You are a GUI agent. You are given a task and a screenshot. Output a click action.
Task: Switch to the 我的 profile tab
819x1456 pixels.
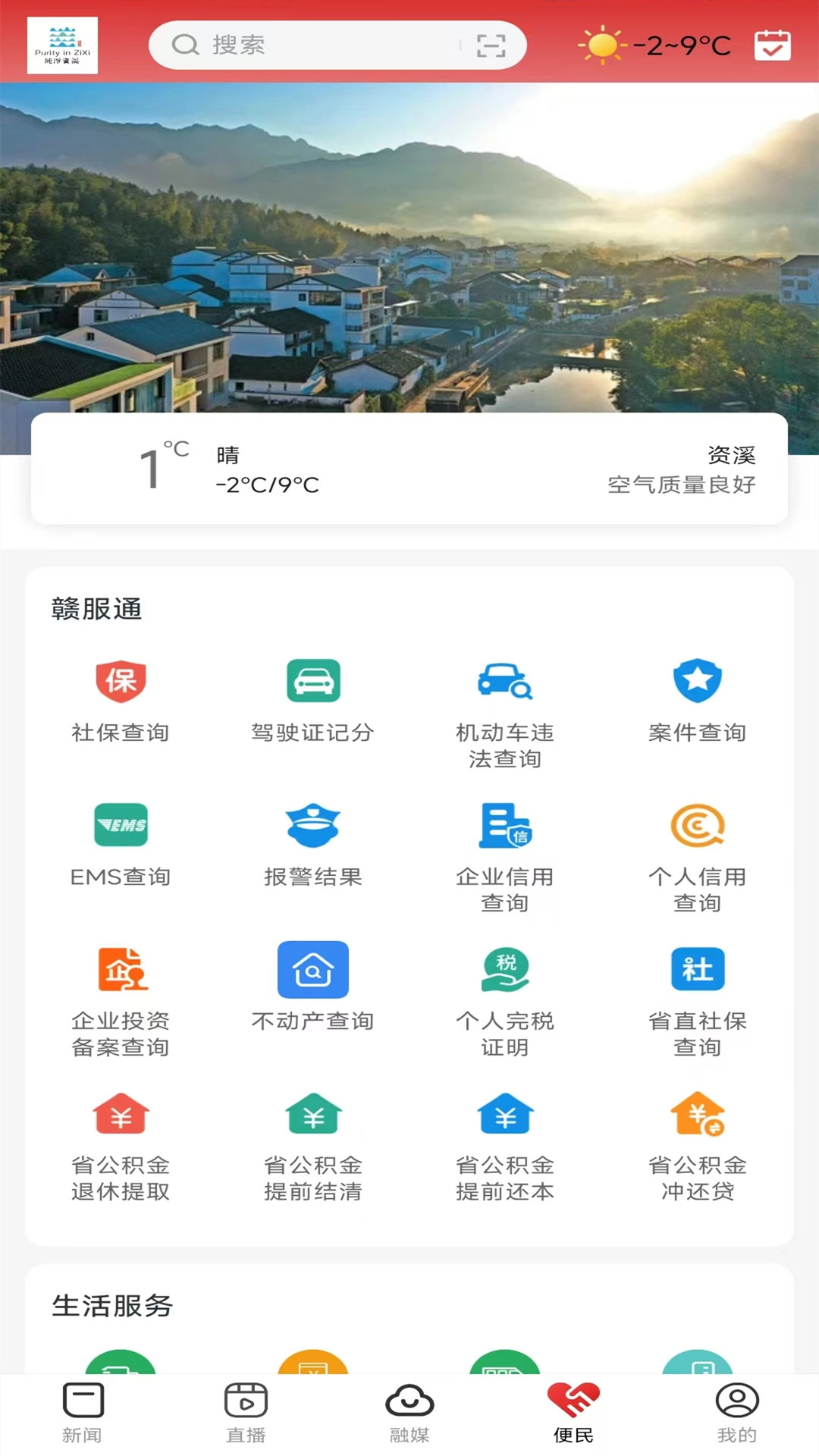[x=735, y=1410]
